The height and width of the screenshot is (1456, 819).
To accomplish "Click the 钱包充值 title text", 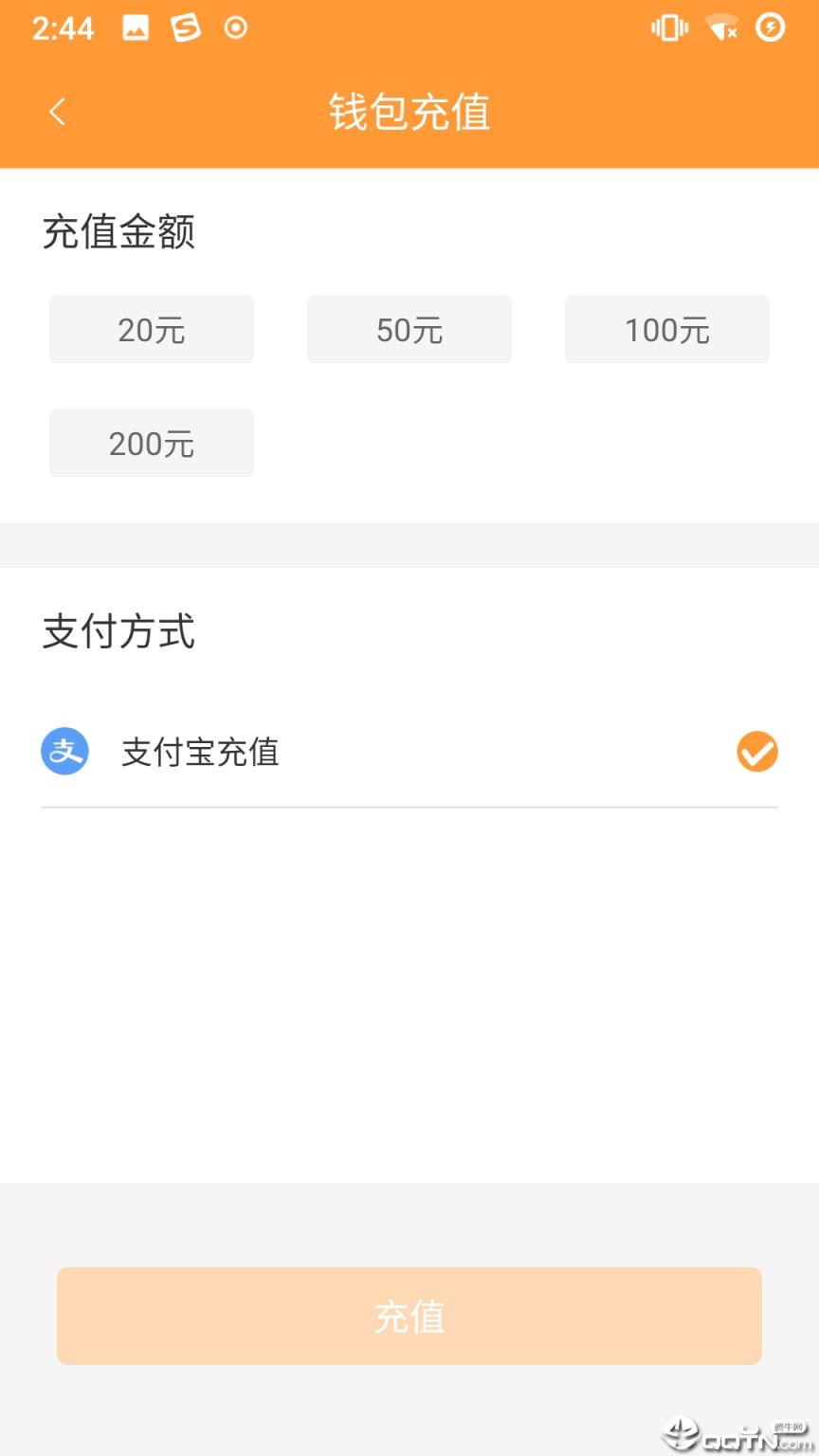I will (x=409, y=111).
